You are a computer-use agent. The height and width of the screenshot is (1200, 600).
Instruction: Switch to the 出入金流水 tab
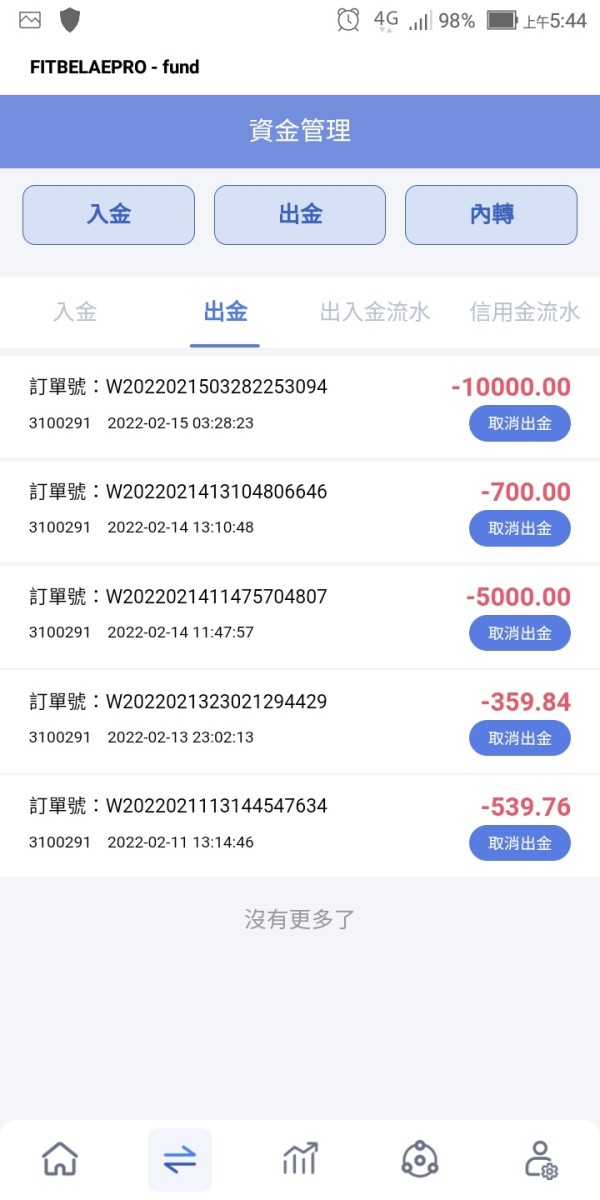tap(375, 312)
